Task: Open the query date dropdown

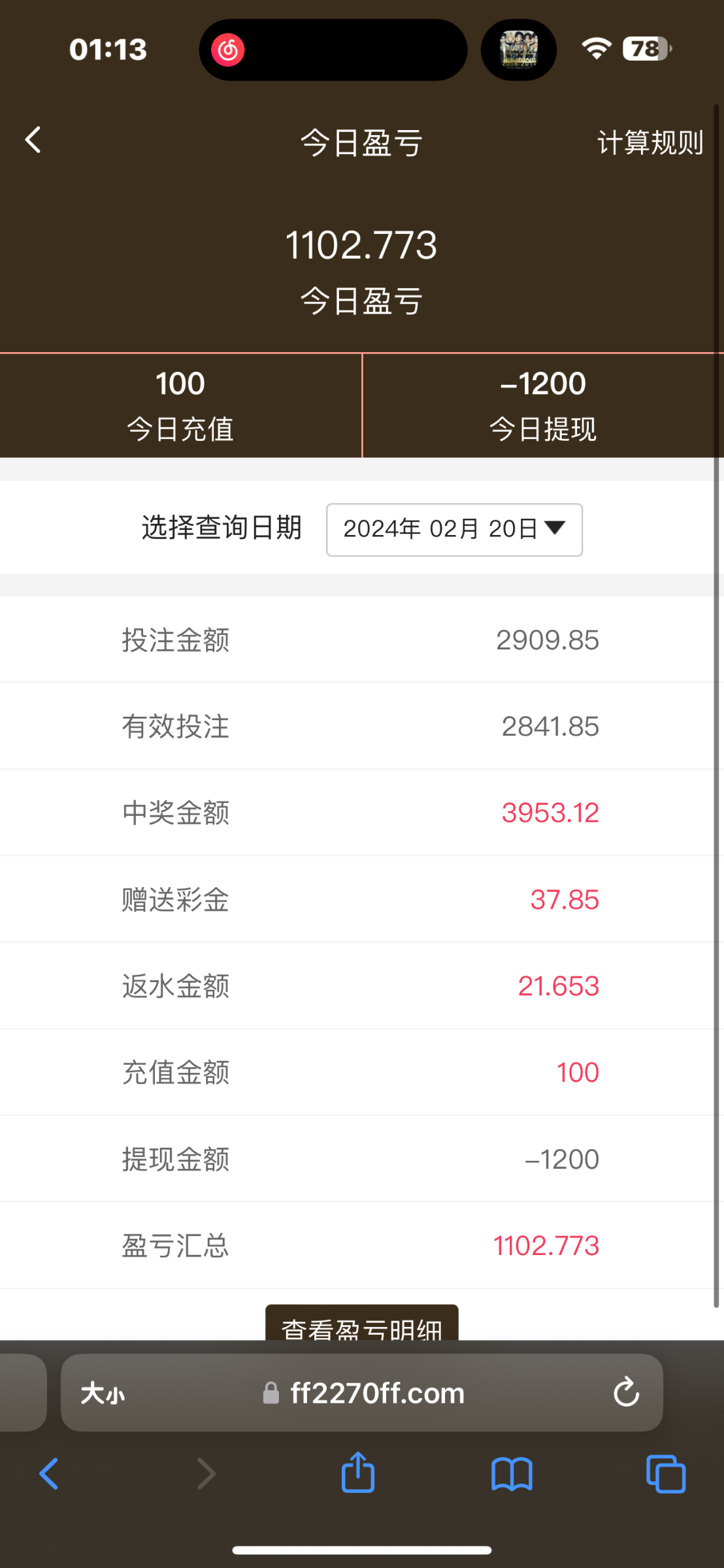Action: pyautogui.click(x=454, y=530)
